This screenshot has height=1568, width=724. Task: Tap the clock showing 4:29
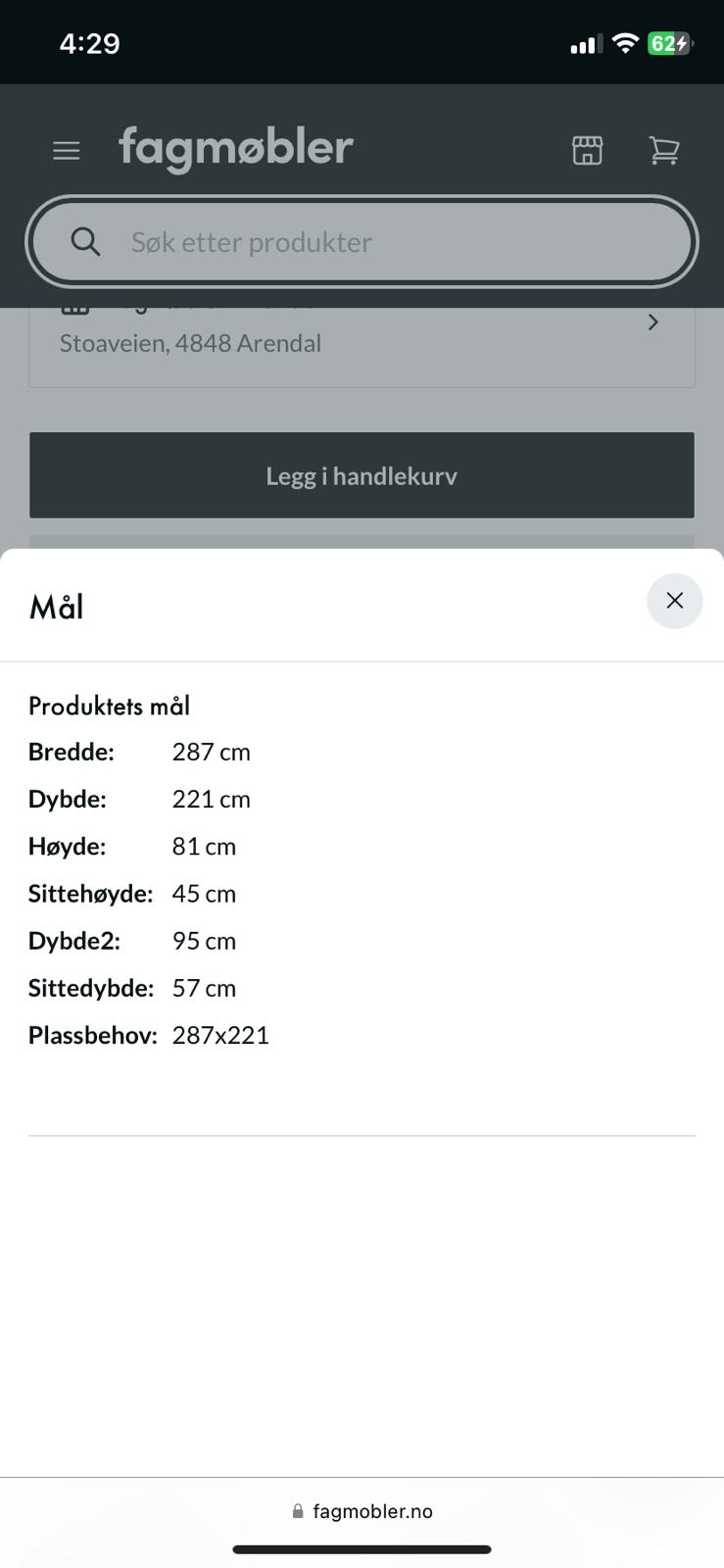pos(90,43)
